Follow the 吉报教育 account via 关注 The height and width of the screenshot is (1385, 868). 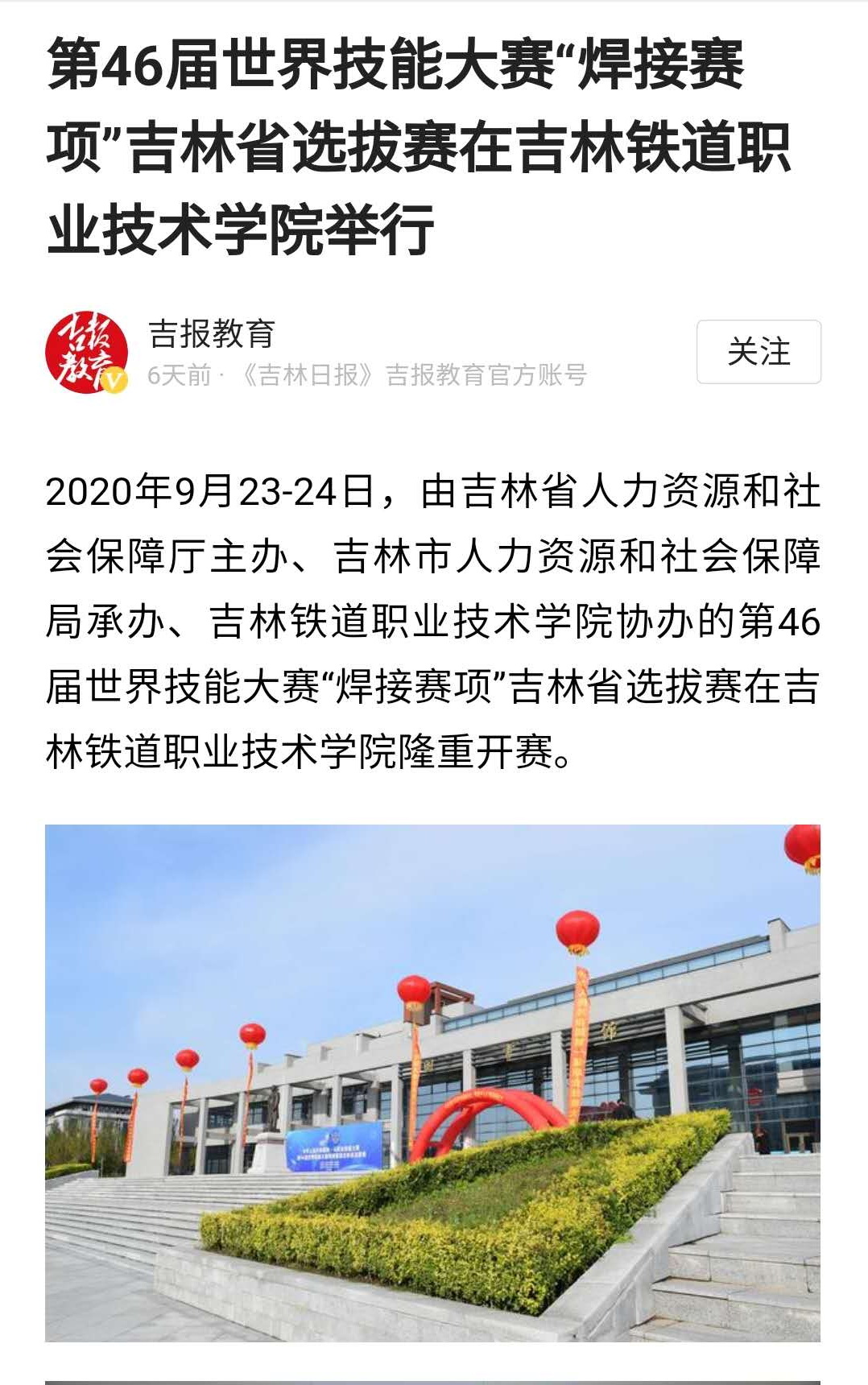(x=758, y=352)
